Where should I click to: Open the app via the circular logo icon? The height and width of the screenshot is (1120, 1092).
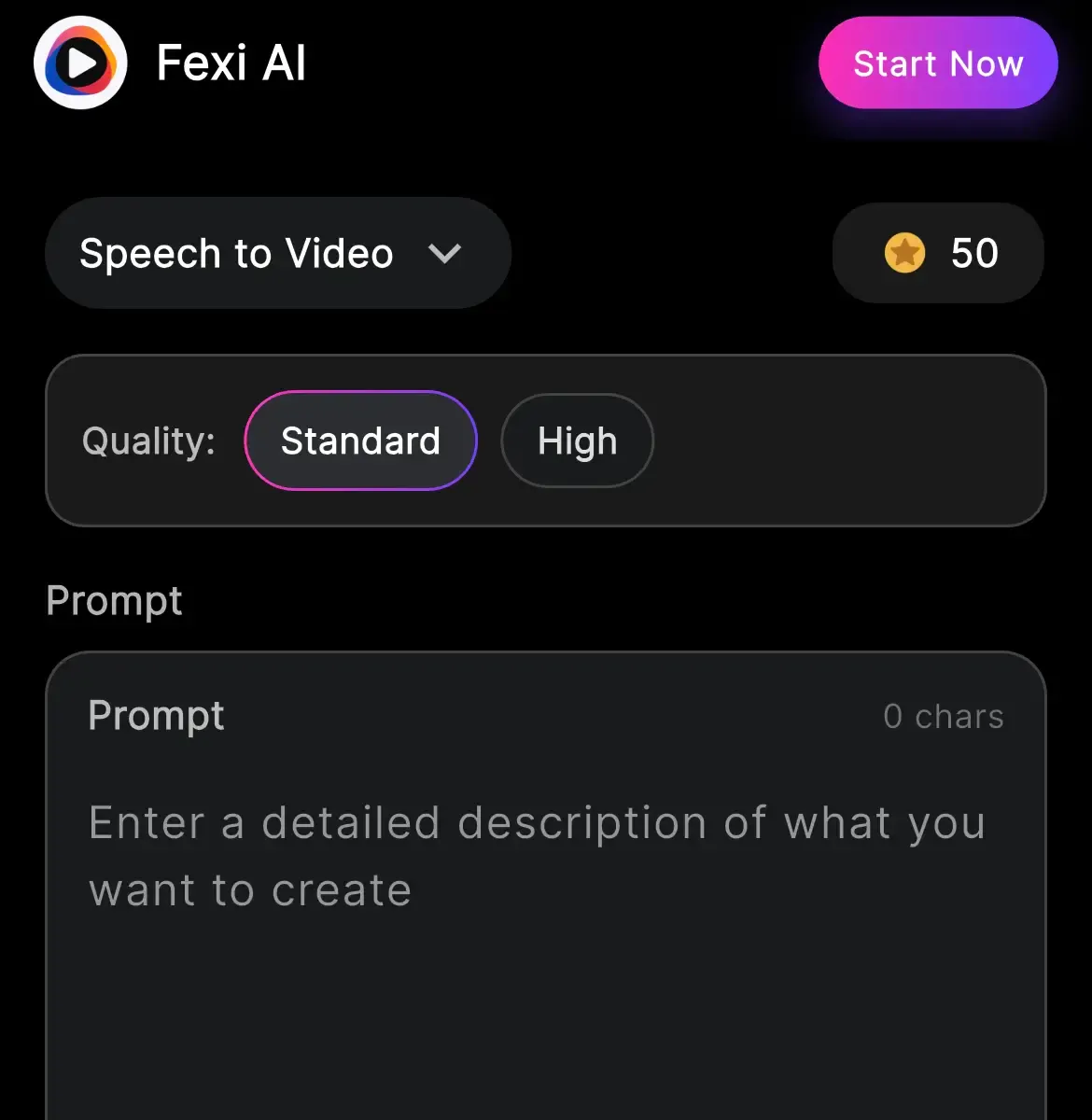(x=80, y=63)
